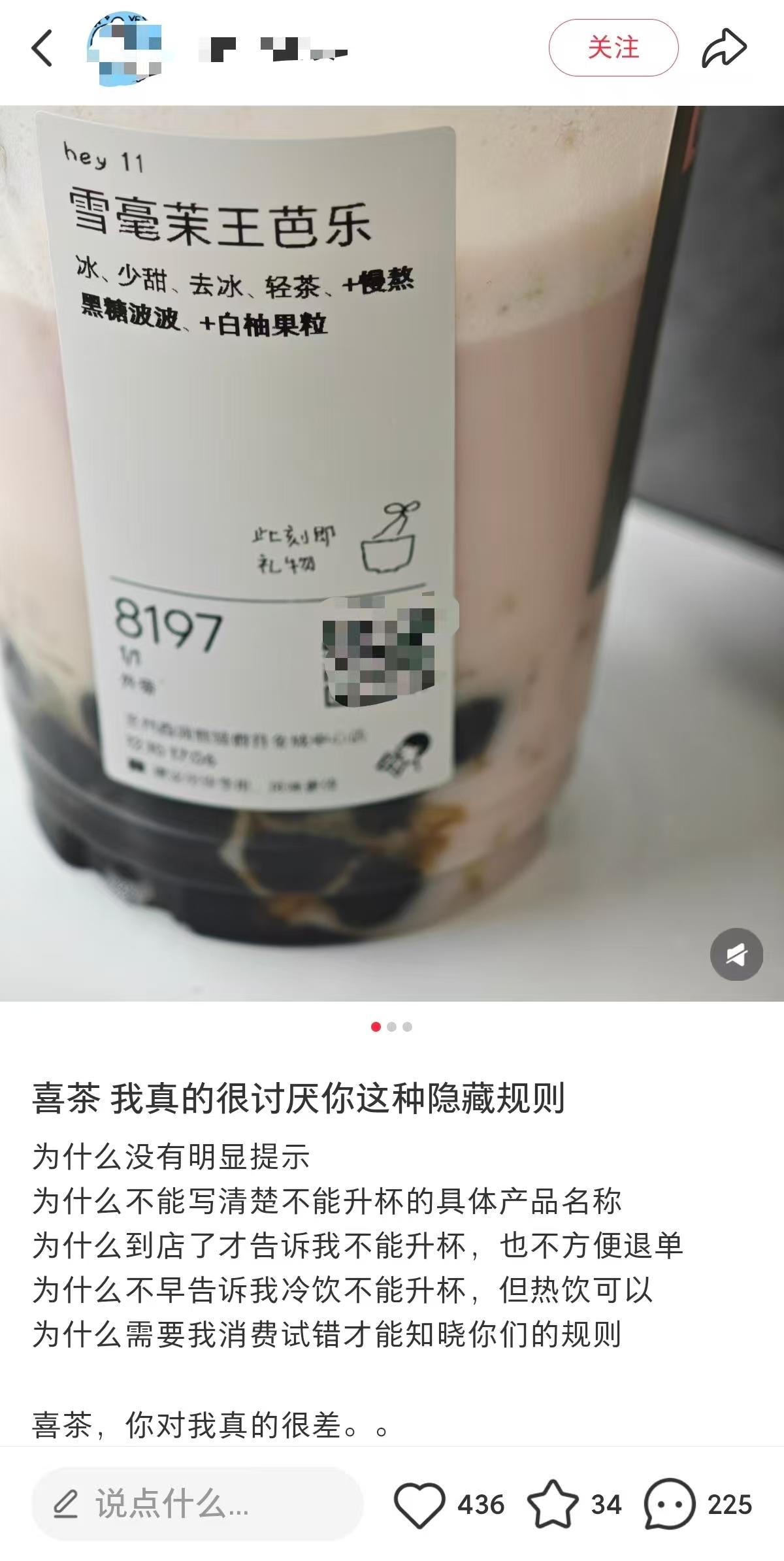The height and width of the screenshot is (1561, 784).
Task: Tap the 说点什么 comment box
Action: 196,1504
